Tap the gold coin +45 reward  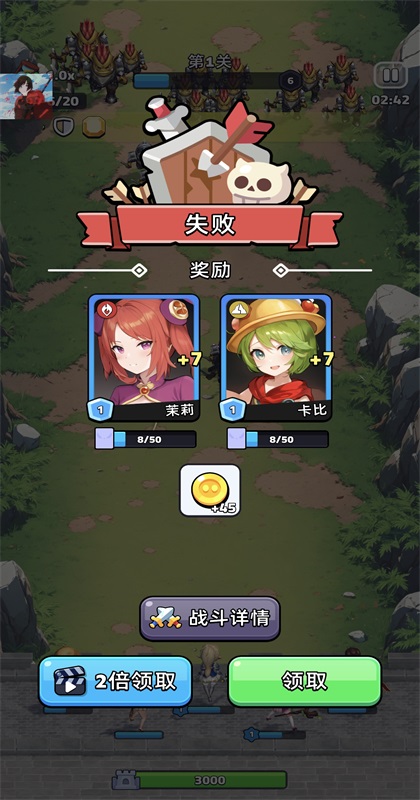coord(210,490)
